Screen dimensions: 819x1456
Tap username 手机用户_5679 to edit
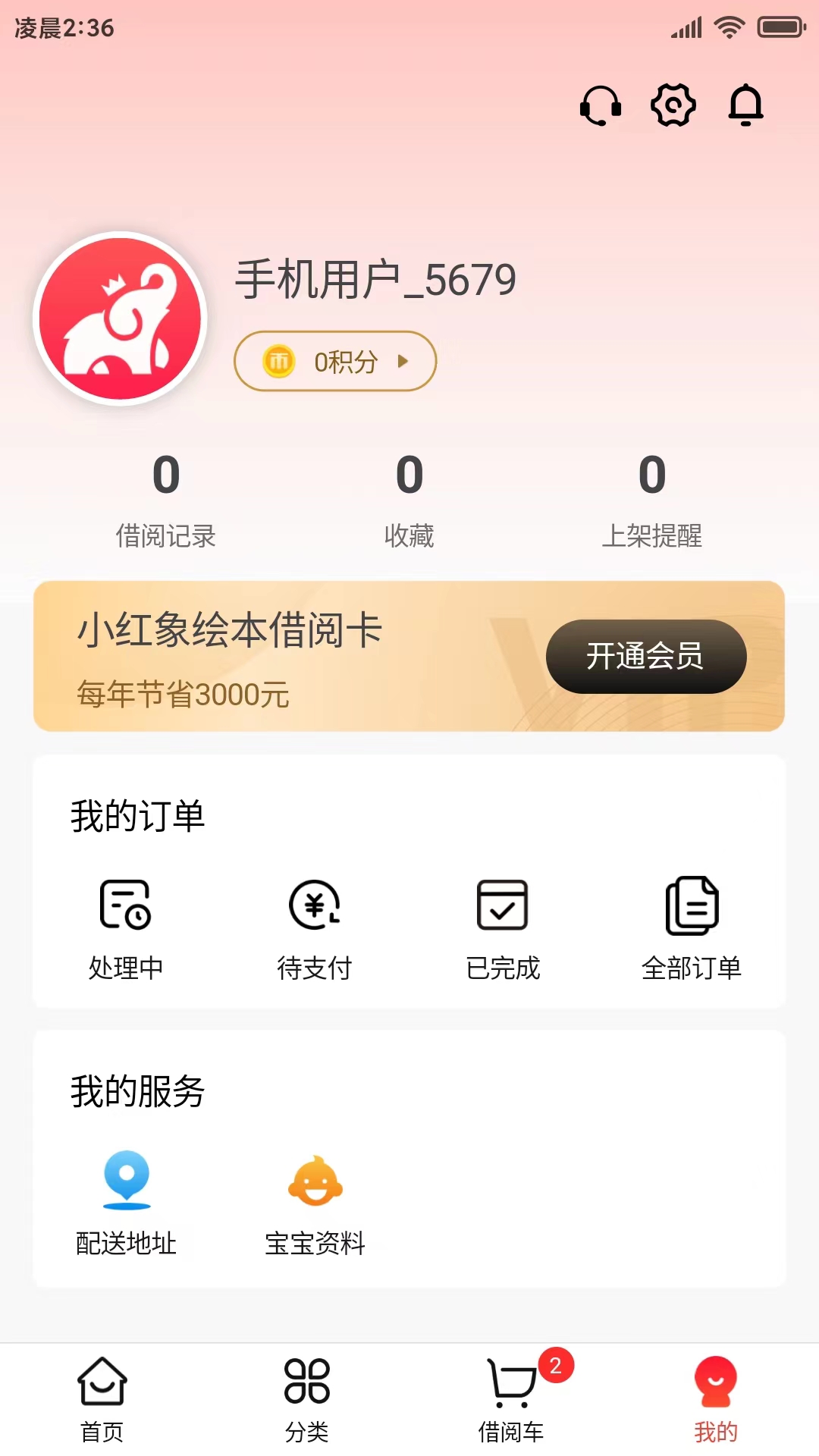coord(375,278)
